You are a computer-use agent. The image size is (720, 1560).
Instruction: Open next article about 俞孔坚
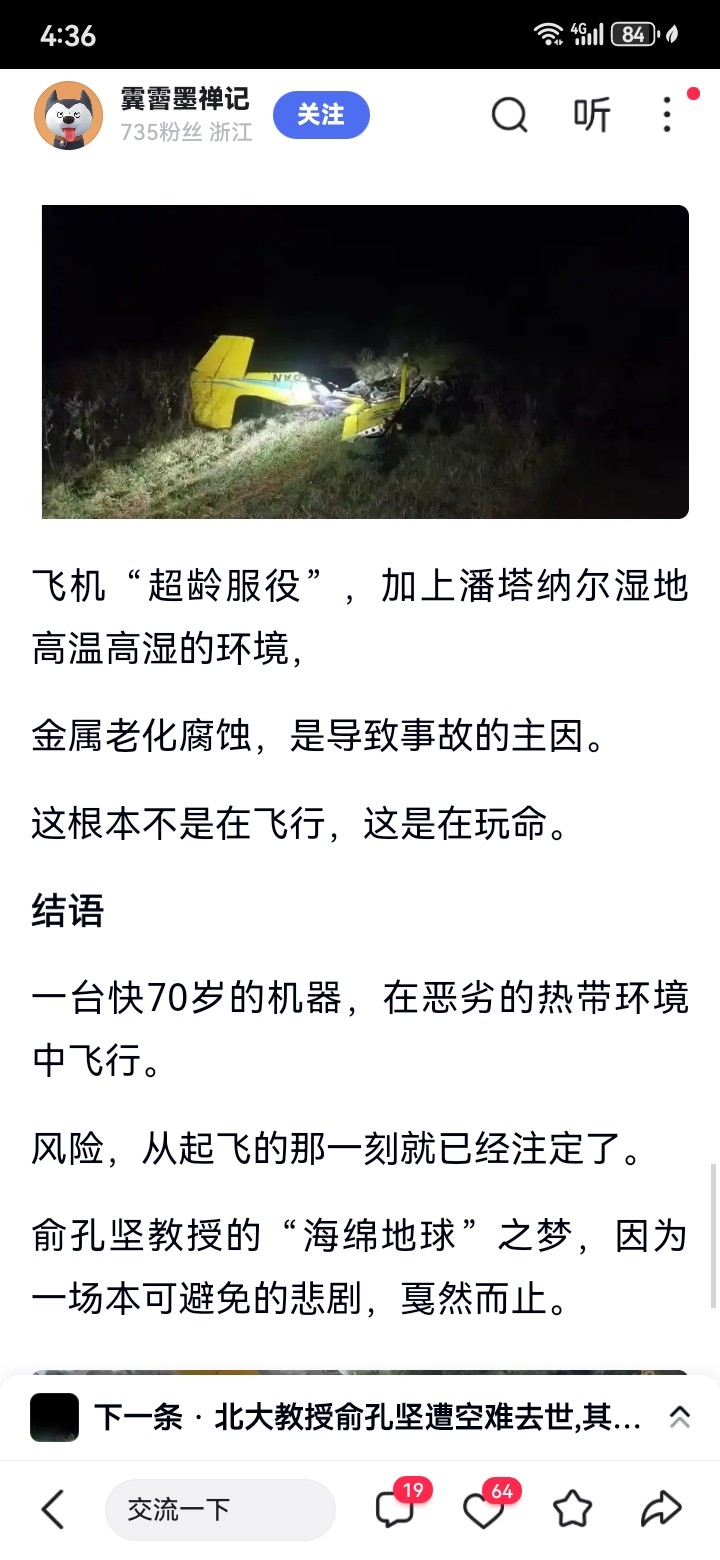click(x=366, y=1417)
